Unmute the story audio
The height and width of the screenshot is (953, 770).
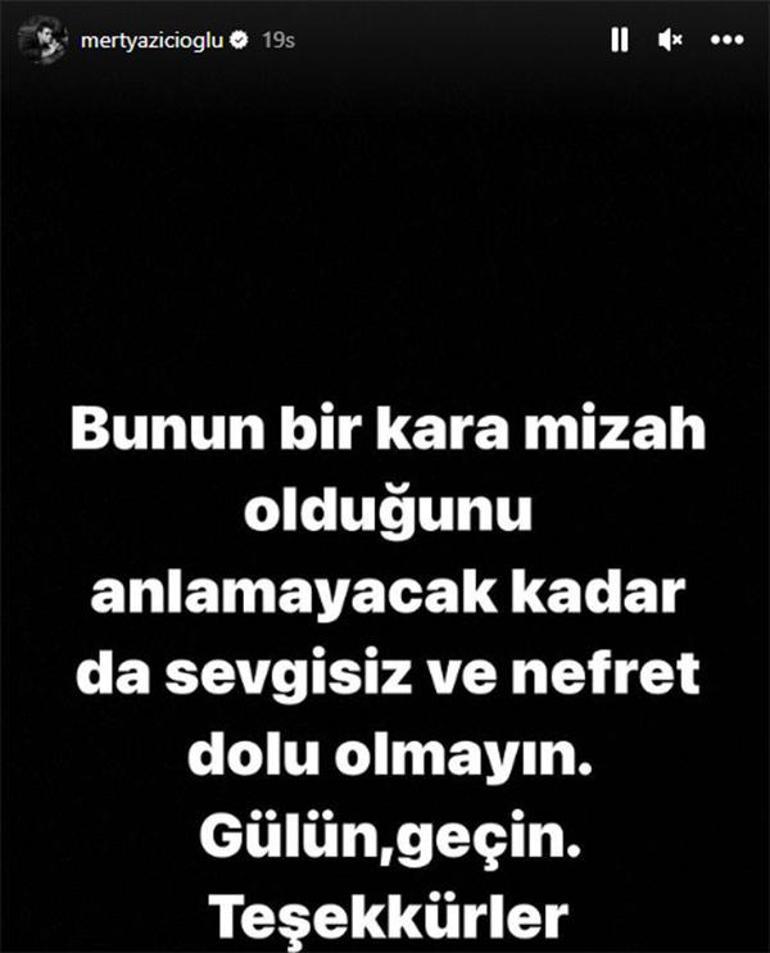click(x=670, y=40)
